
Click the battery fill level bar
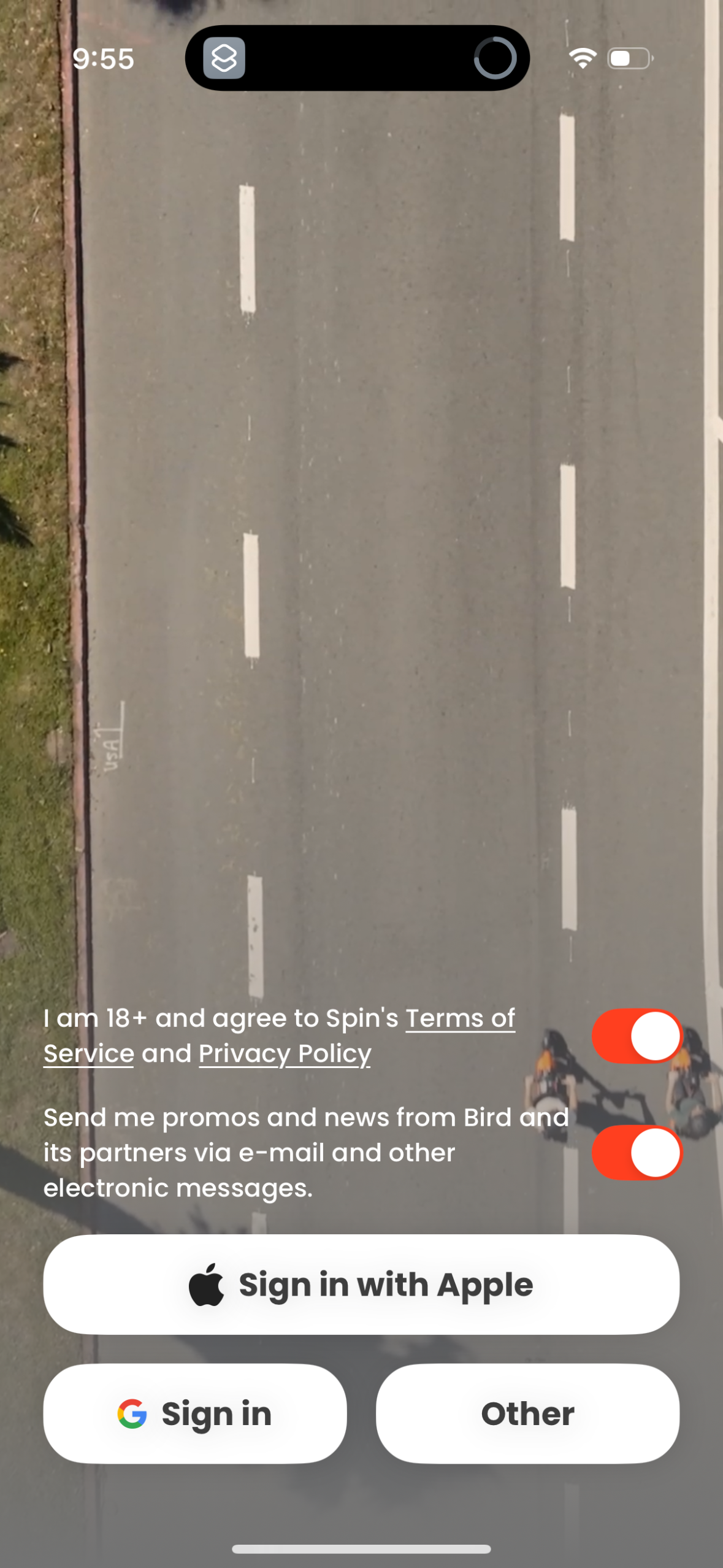click(621, 57)
